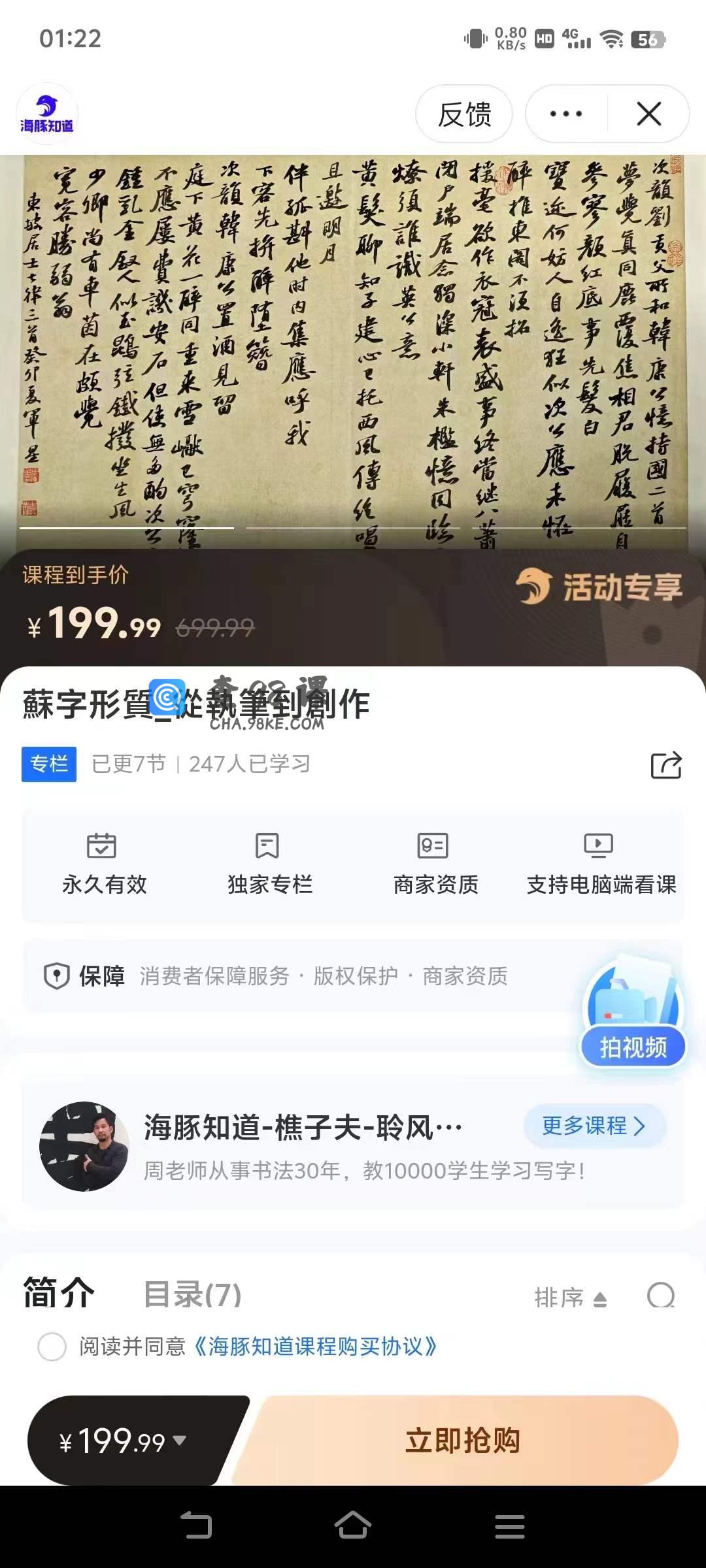Check the agree to purchase agreement circle
The height and width of the screenshot is (1568, 706).
[x=52, y=1347]
